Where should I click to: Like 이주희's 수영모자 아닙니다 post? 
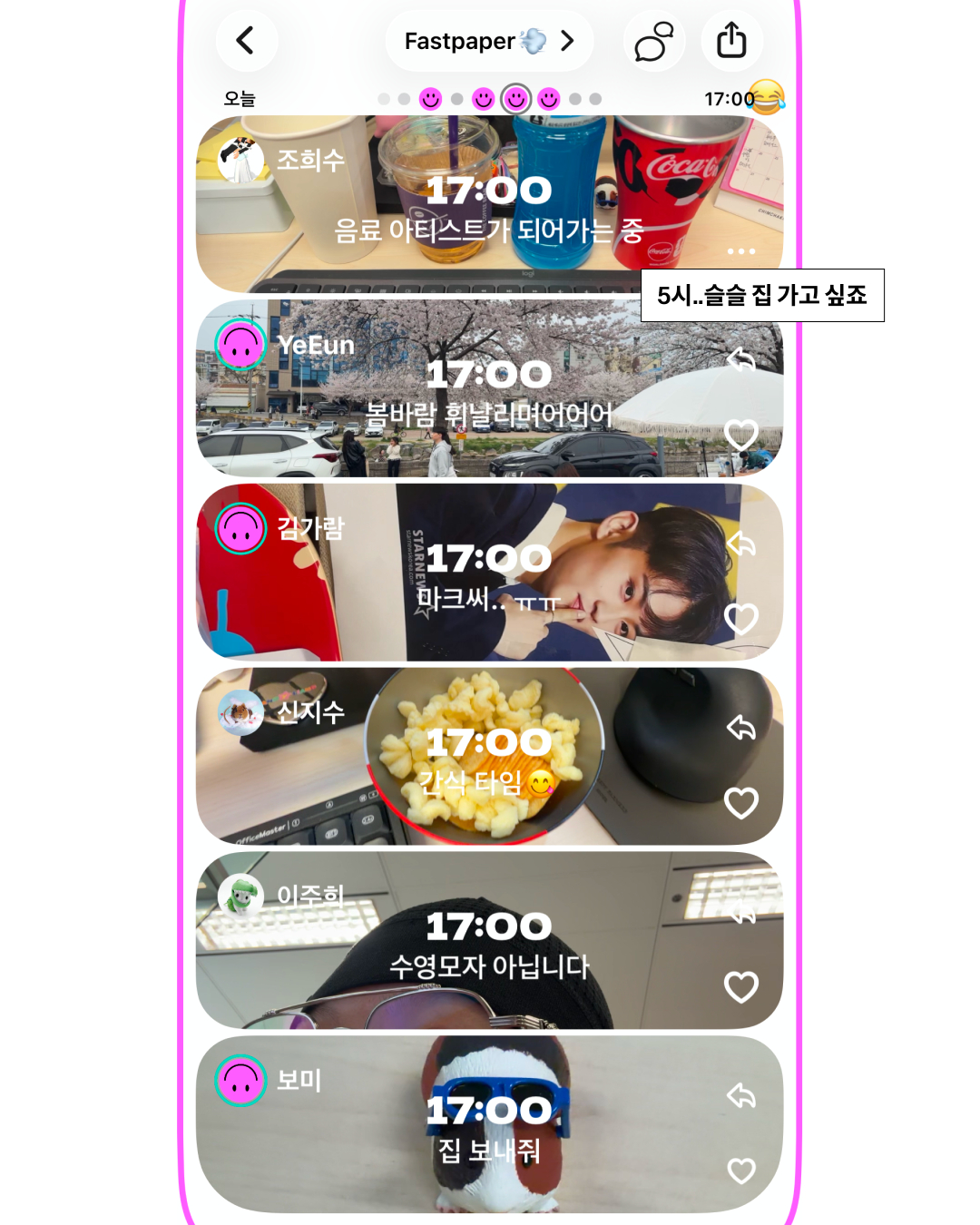(x=741, y=986)
